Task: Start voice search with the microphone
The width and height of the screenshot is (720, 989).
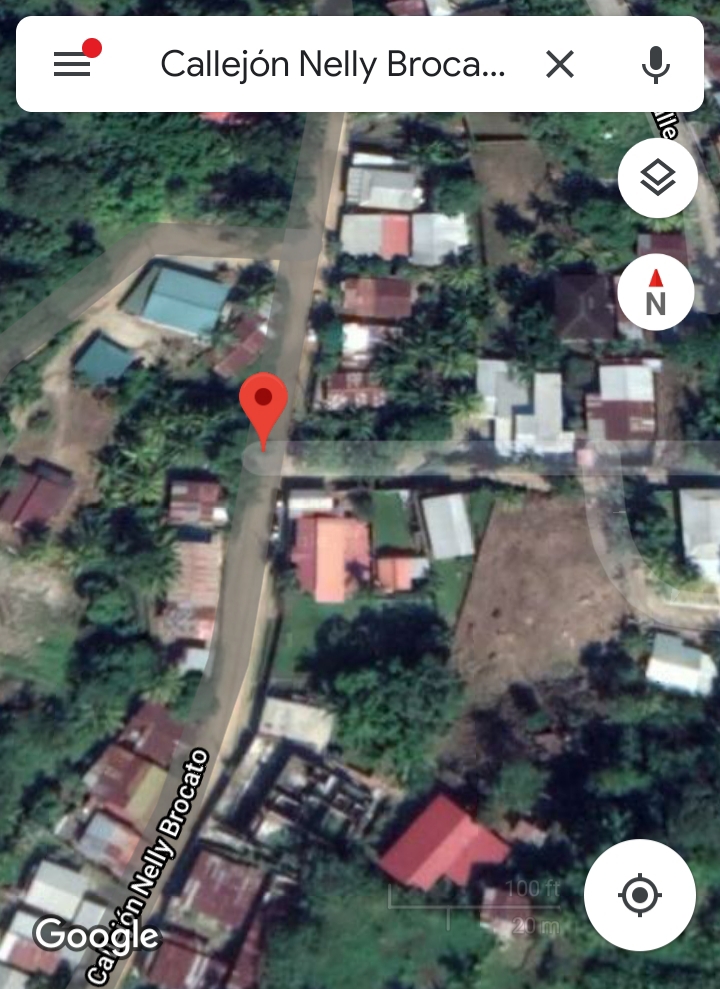Action: click(656, 65)
